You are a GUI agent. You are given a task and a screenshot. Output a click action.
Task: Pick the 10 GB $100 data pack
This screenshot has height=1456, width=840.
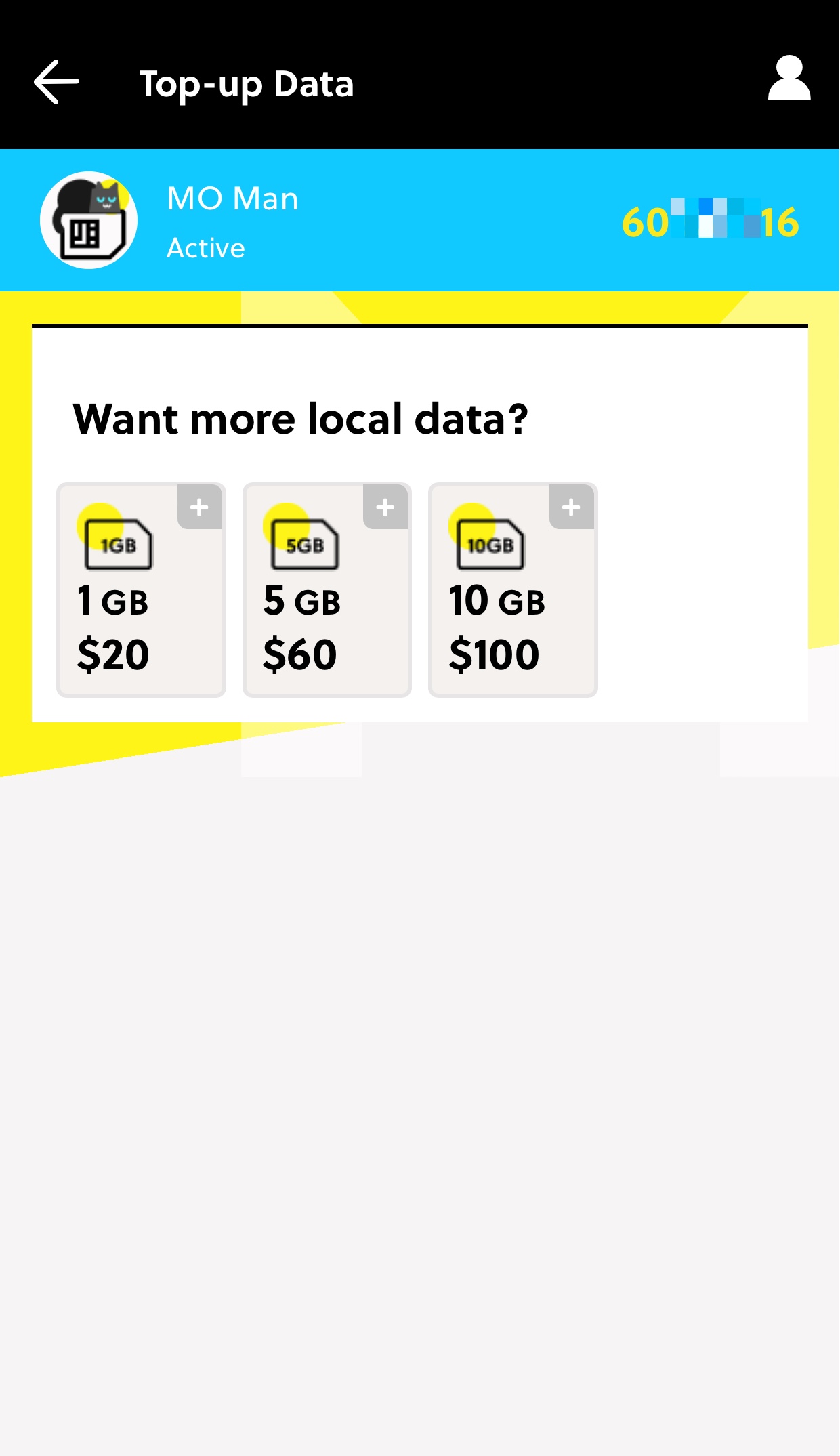point(513,590)
